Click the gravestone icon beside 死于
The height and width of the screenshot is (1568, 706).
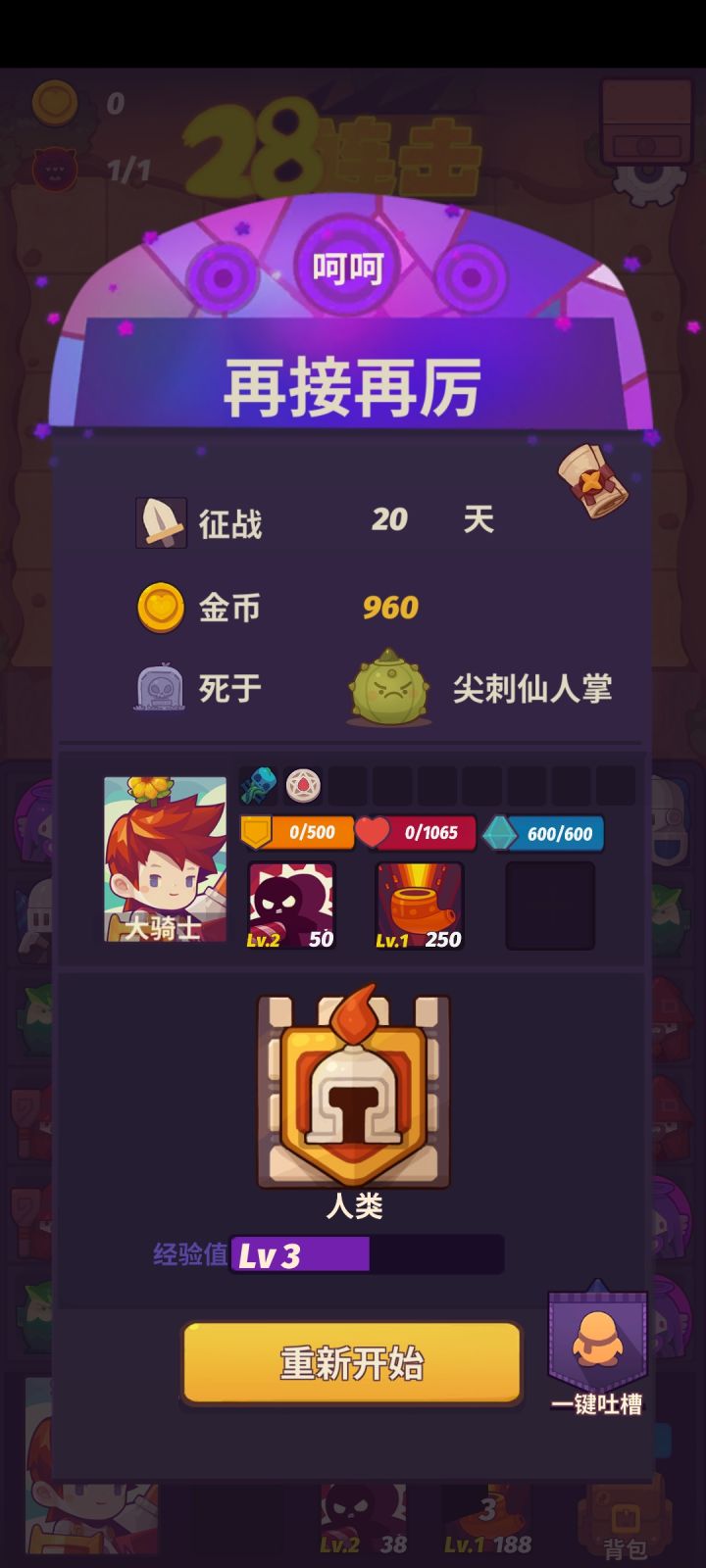pos(160,689)
